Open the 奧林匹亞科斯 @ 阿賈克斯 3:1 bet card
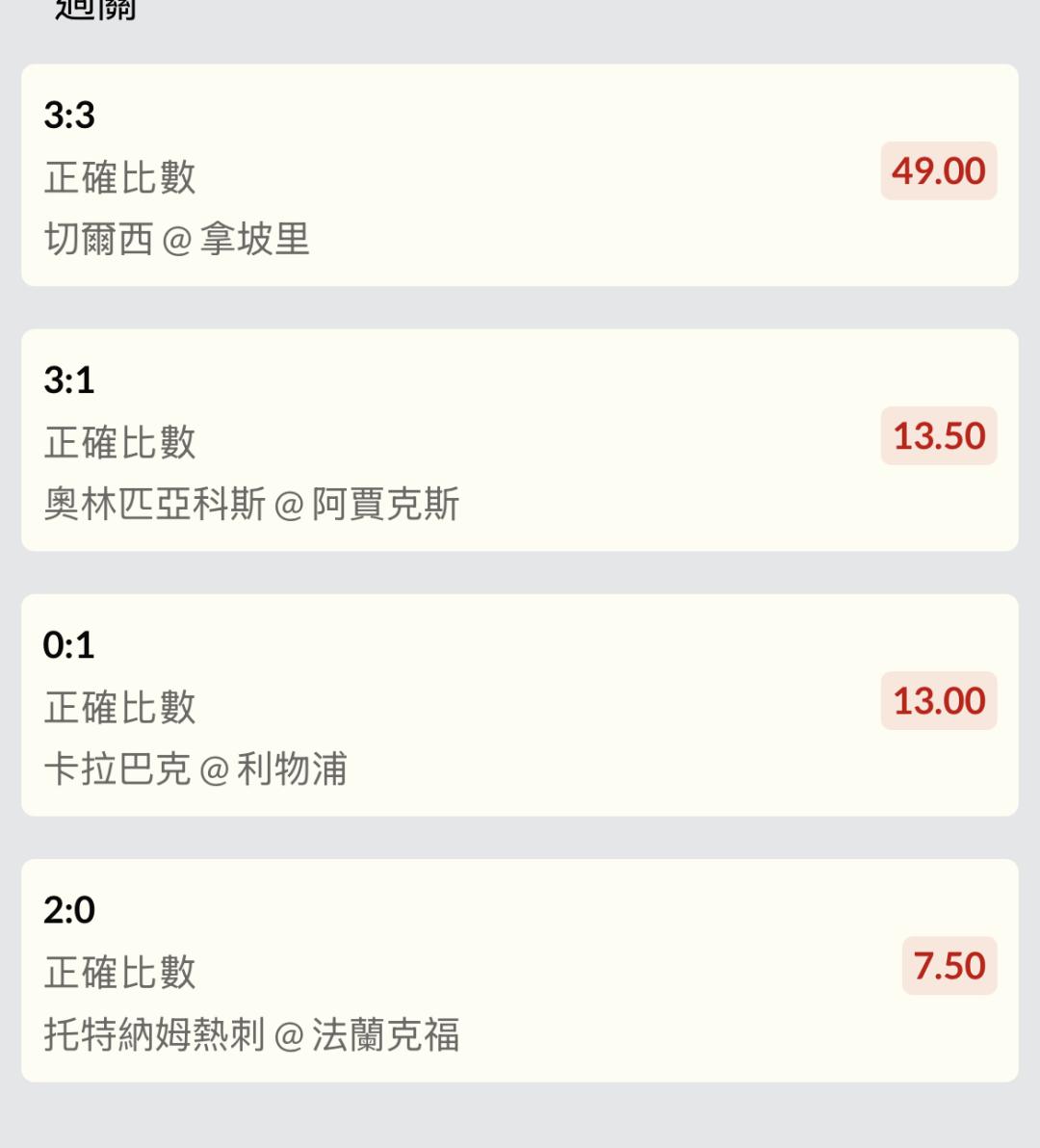 (433, 440)
